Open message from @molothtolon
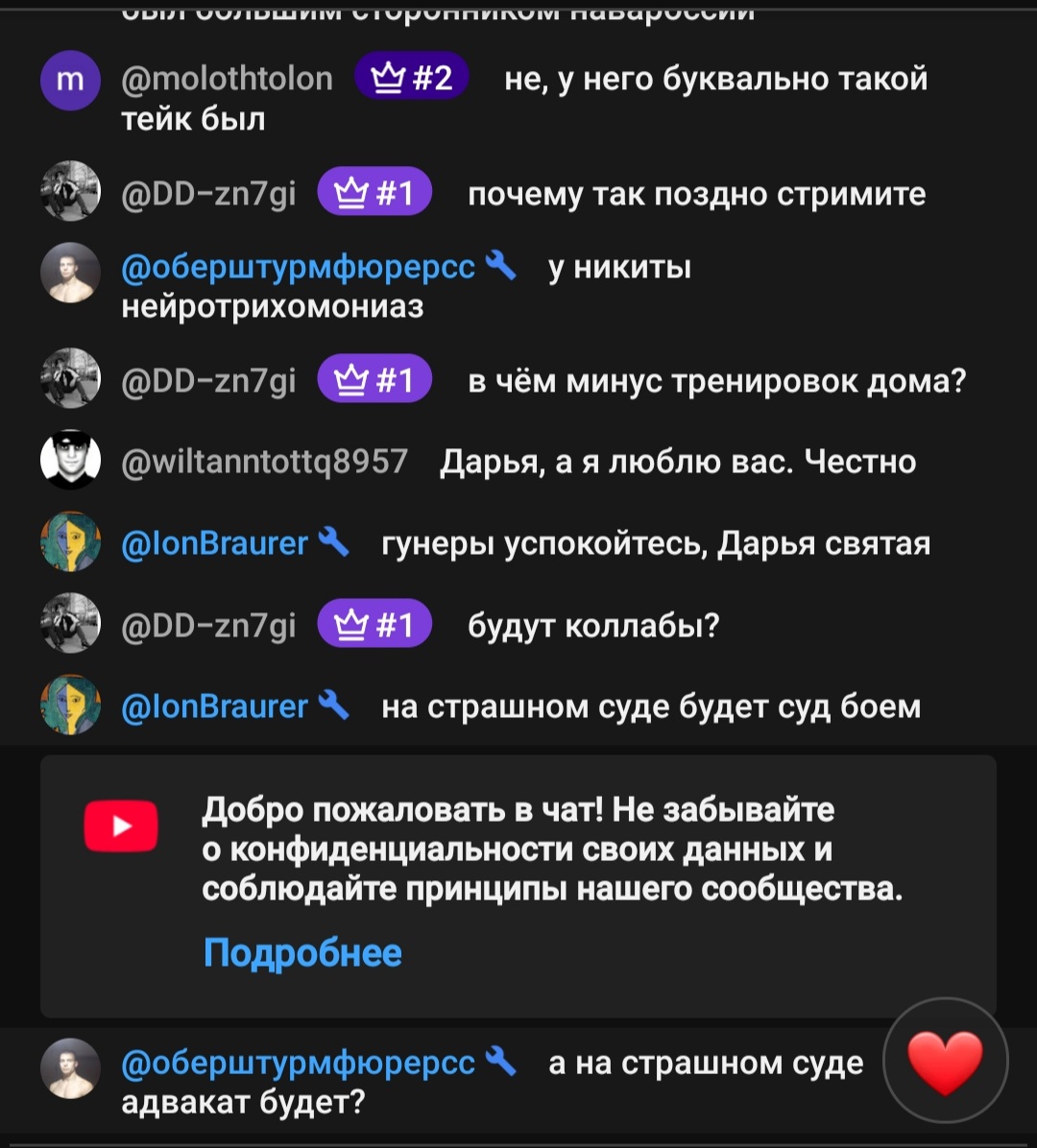This screenshot has width=1037, height=1148. pos(715,79)
